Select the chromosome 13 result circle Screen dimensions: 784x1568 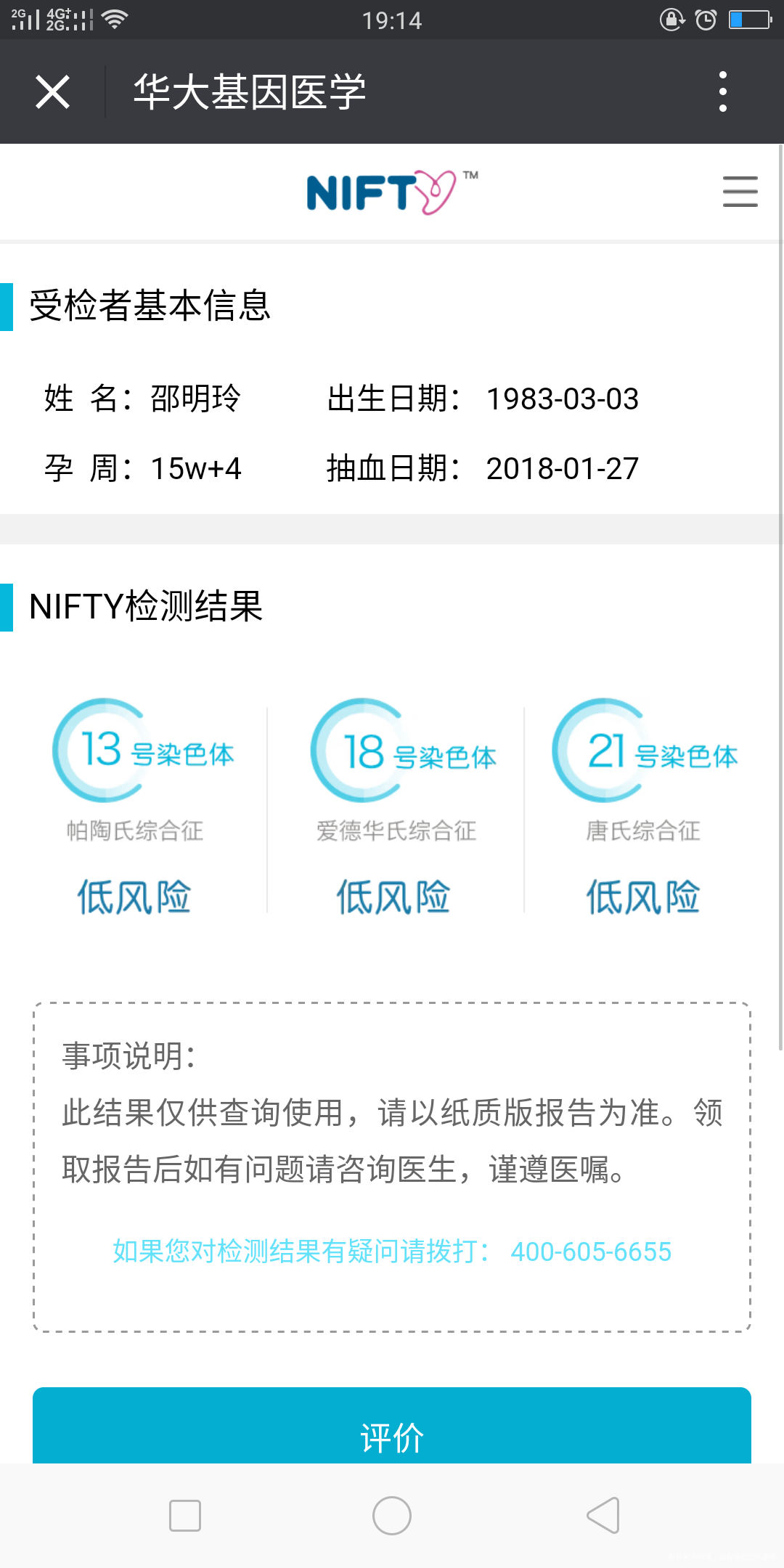click(x=104, y=751)
